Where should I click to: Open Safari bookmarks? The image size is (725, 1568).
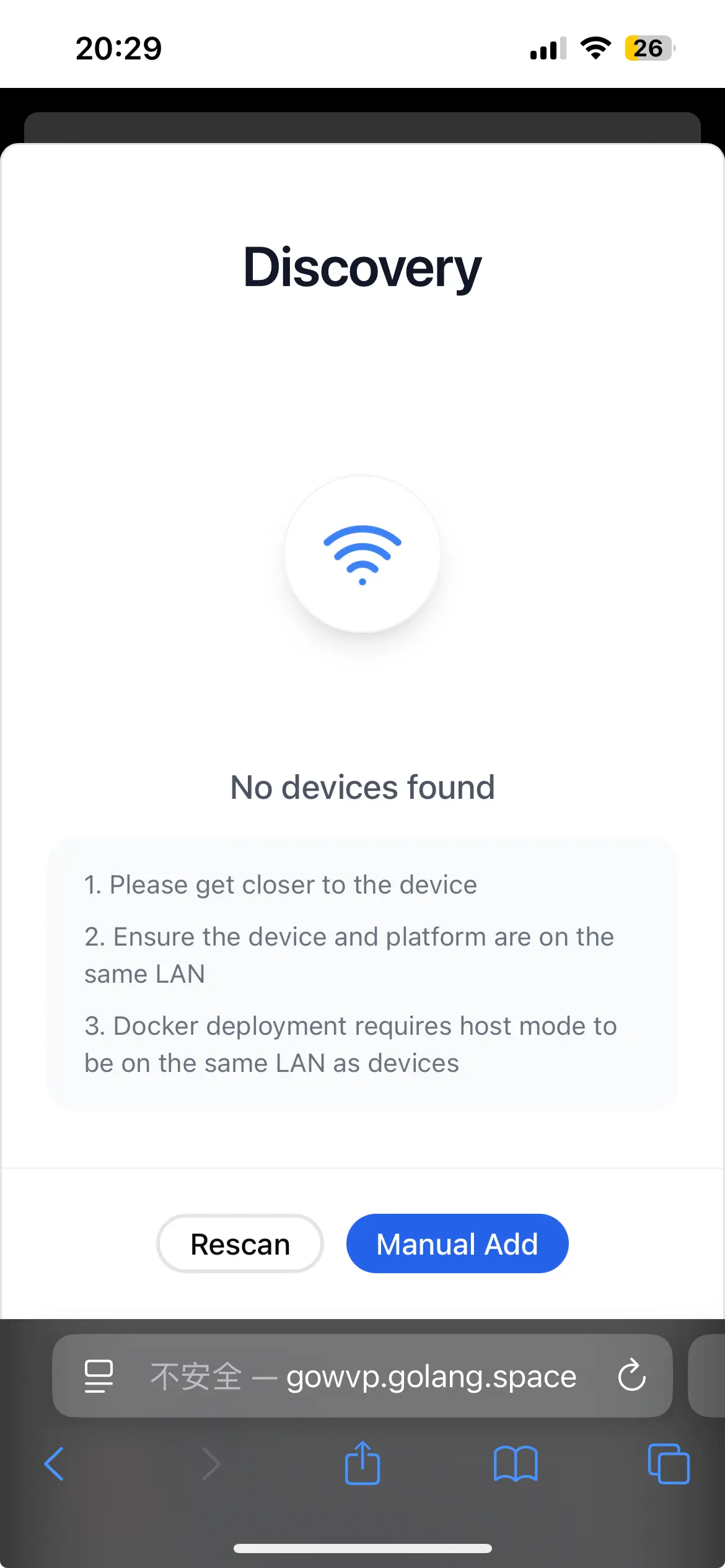tap(516, 1464)
